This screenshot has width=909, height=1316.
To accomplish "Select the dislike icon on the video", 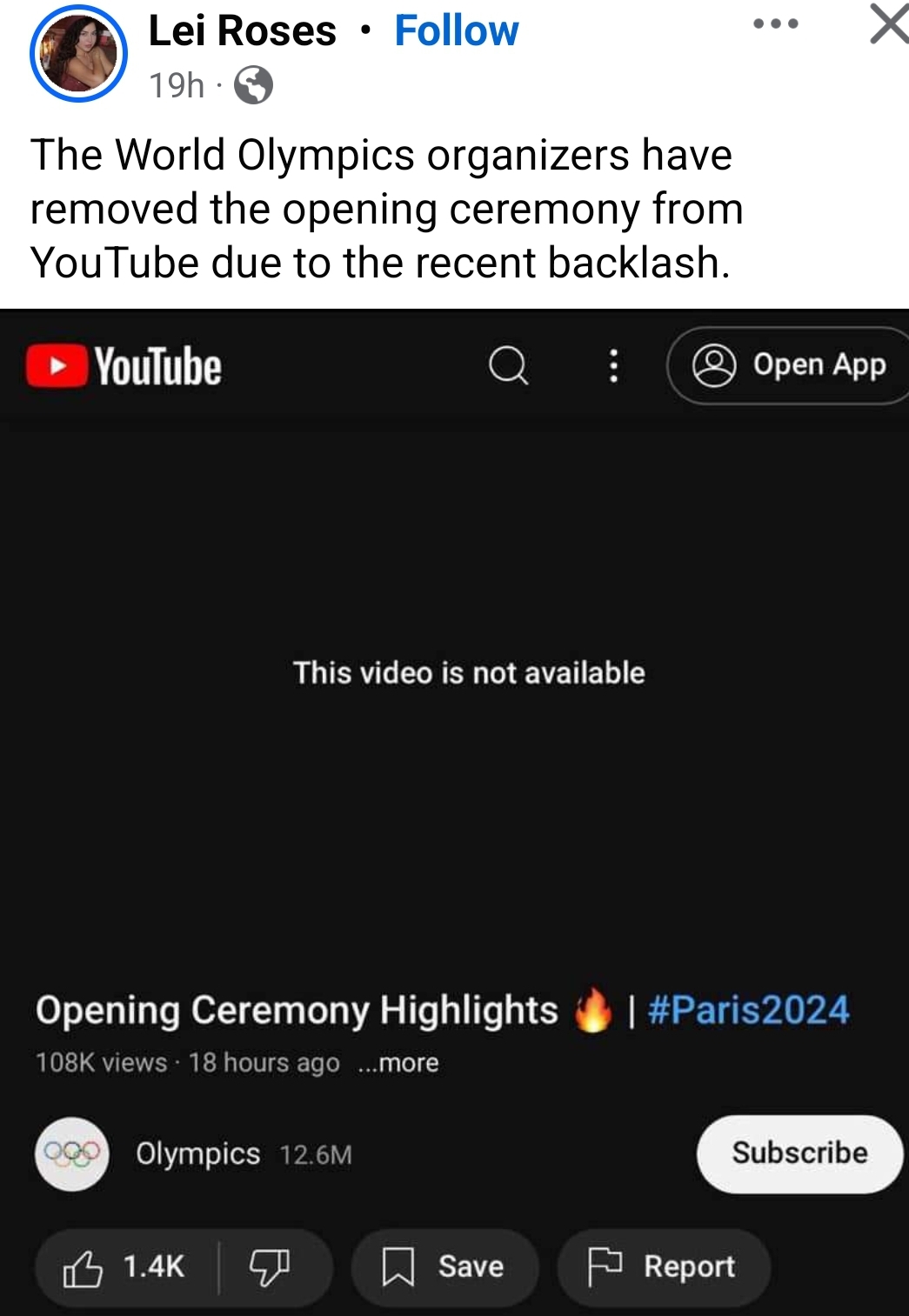I will coord(270,1267).
